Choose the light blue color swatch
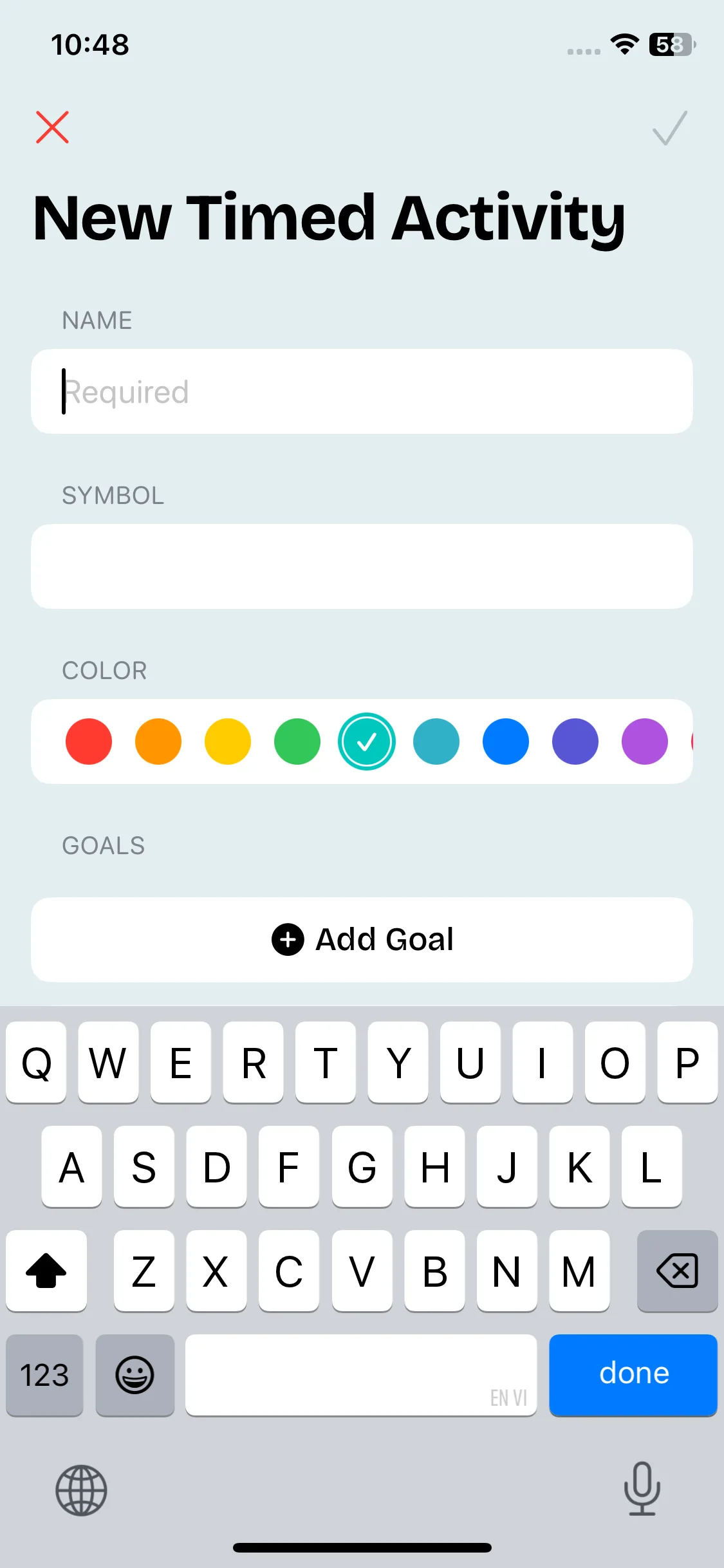 pyautogui.click(x=436, y=742)
